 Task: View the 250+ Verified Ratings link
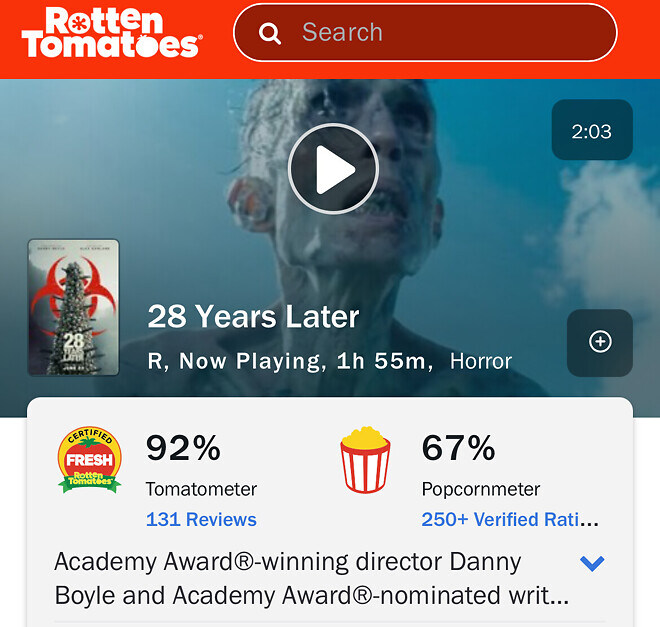click(x=510, y=520)
